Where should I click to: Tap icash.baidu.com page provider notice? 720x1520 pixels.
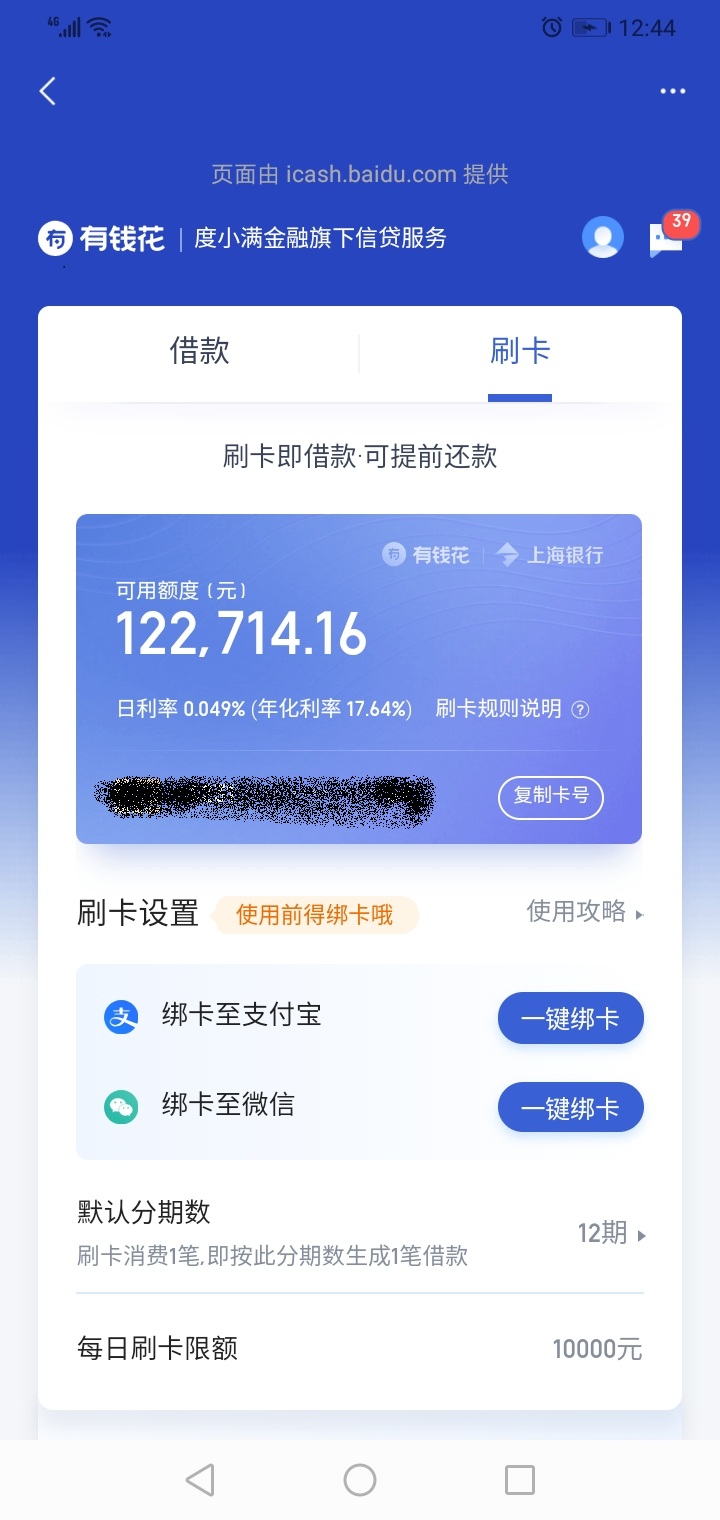click(360, 173)
